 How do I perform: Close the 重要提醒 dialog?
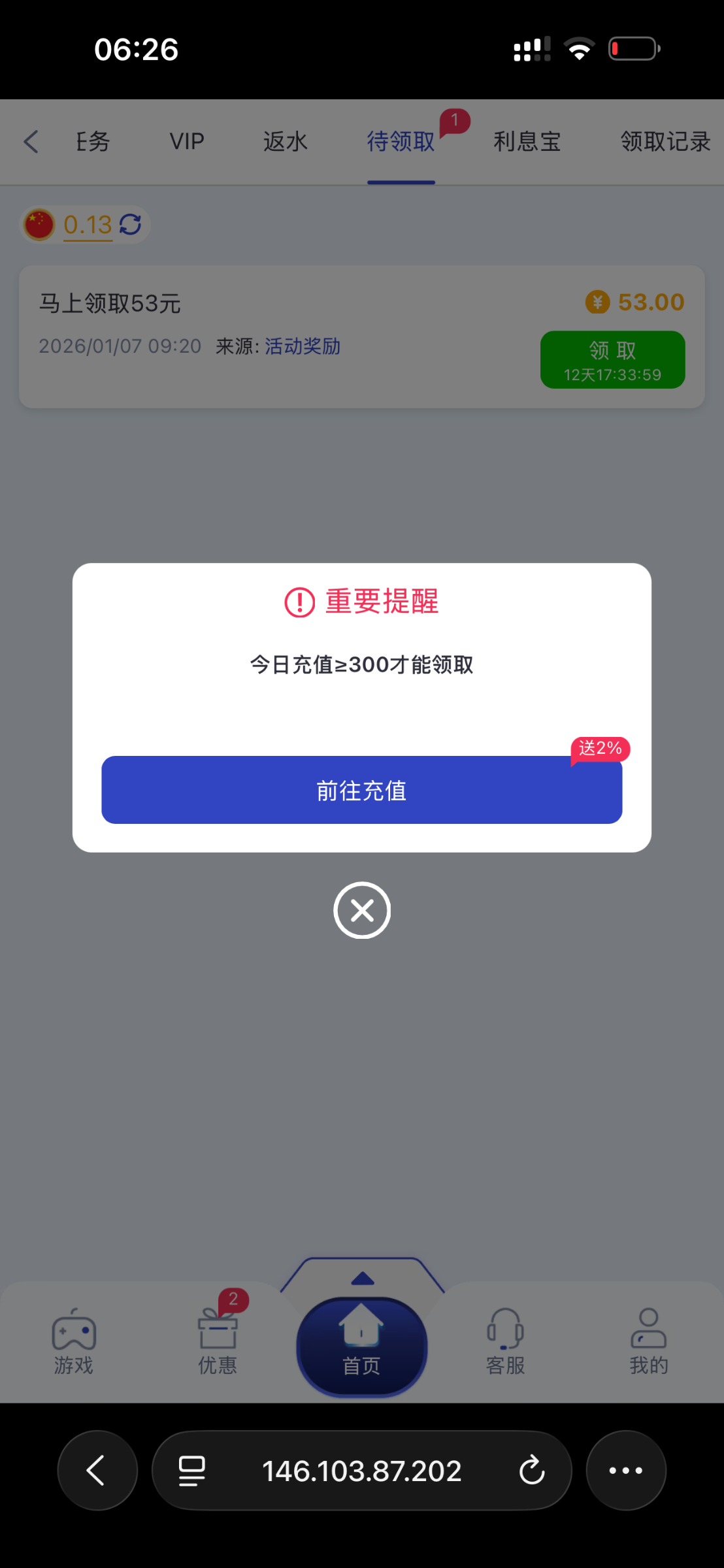pyautogui.click(x=361, y=910)
